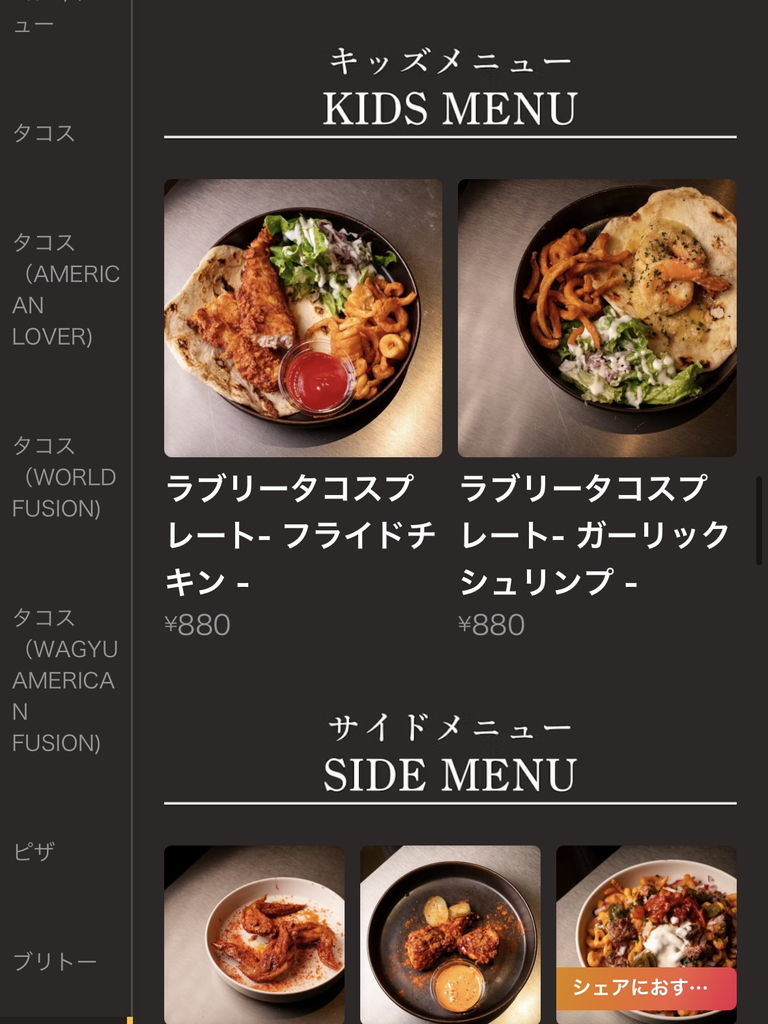This screenshot has width=768, height=1024.
Task: Open タコス (WAGYU AMERICAN FUSION) category
Action: click(65, 680)
